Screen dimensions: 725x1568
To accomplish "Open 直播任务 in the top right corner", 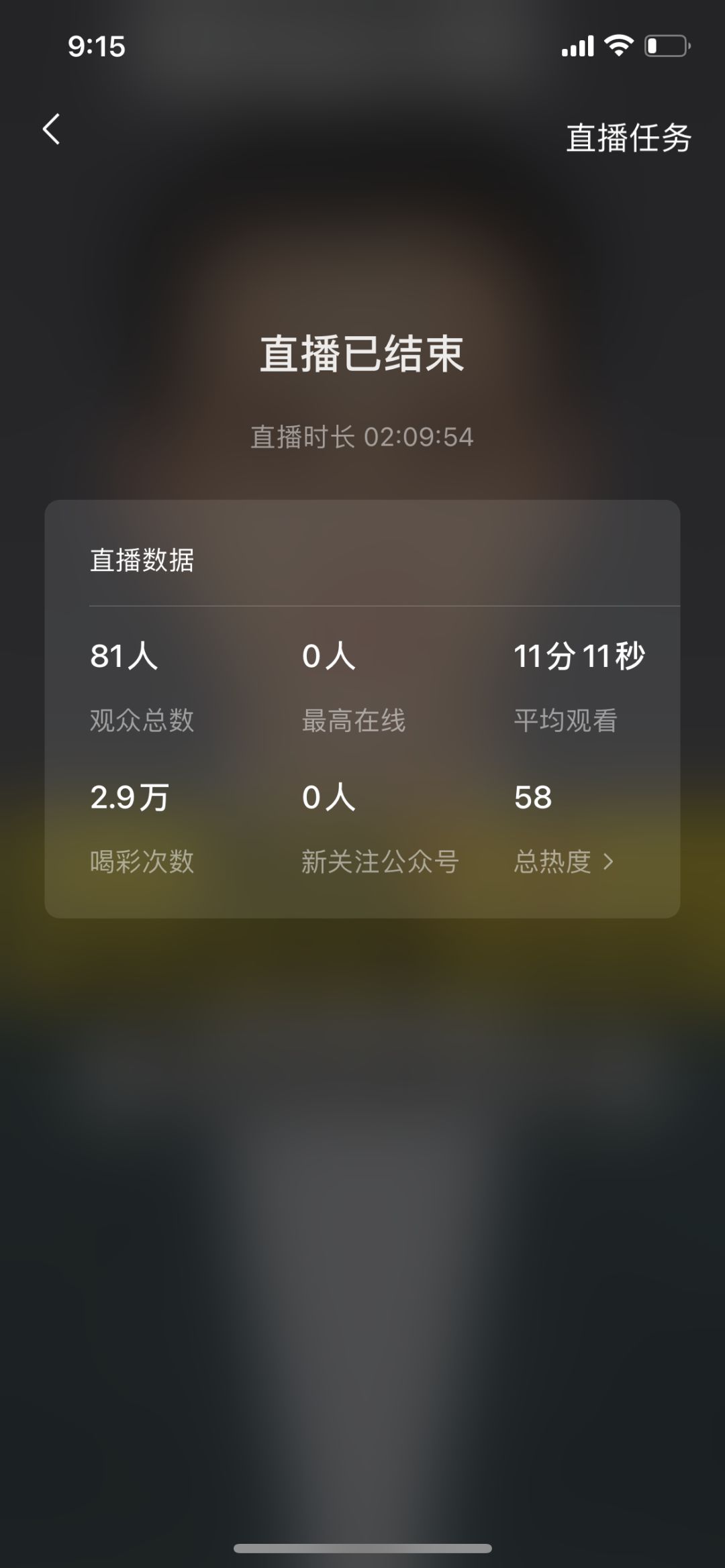I will pos(628,137).
